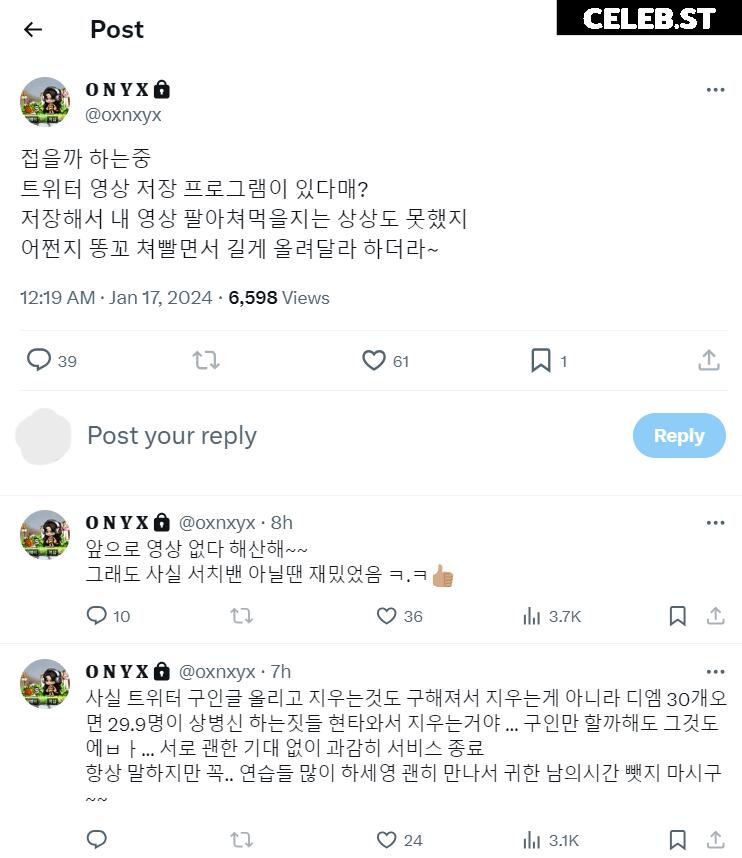The width and height of the screenshot is (742, 858).
Task: Share the 7h reply
Action: click(716, 840)
